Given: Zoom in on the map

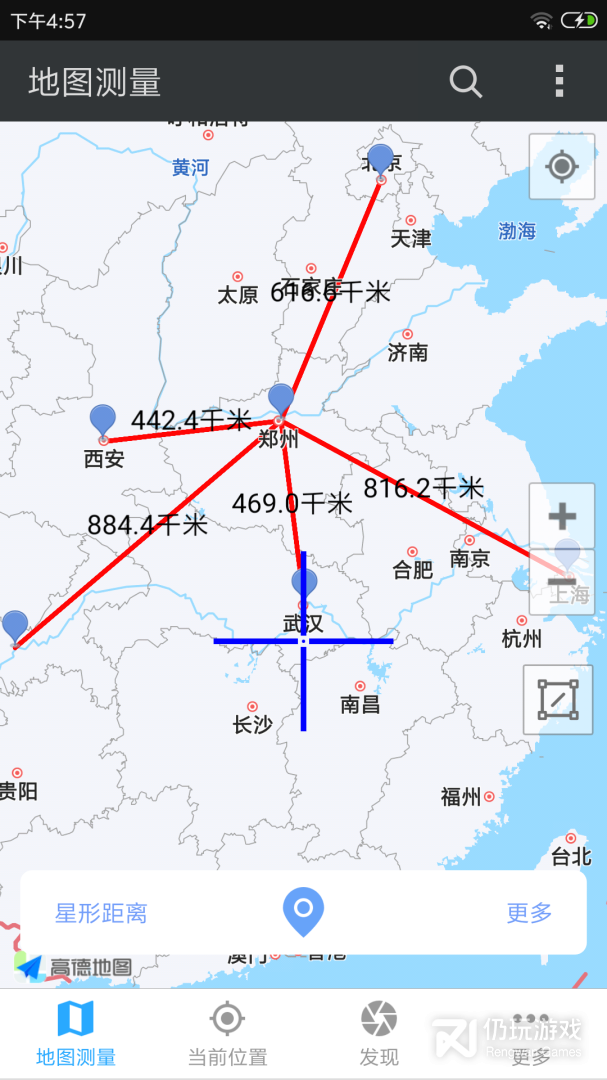Looking at the screenshot, I should (562, 516).
